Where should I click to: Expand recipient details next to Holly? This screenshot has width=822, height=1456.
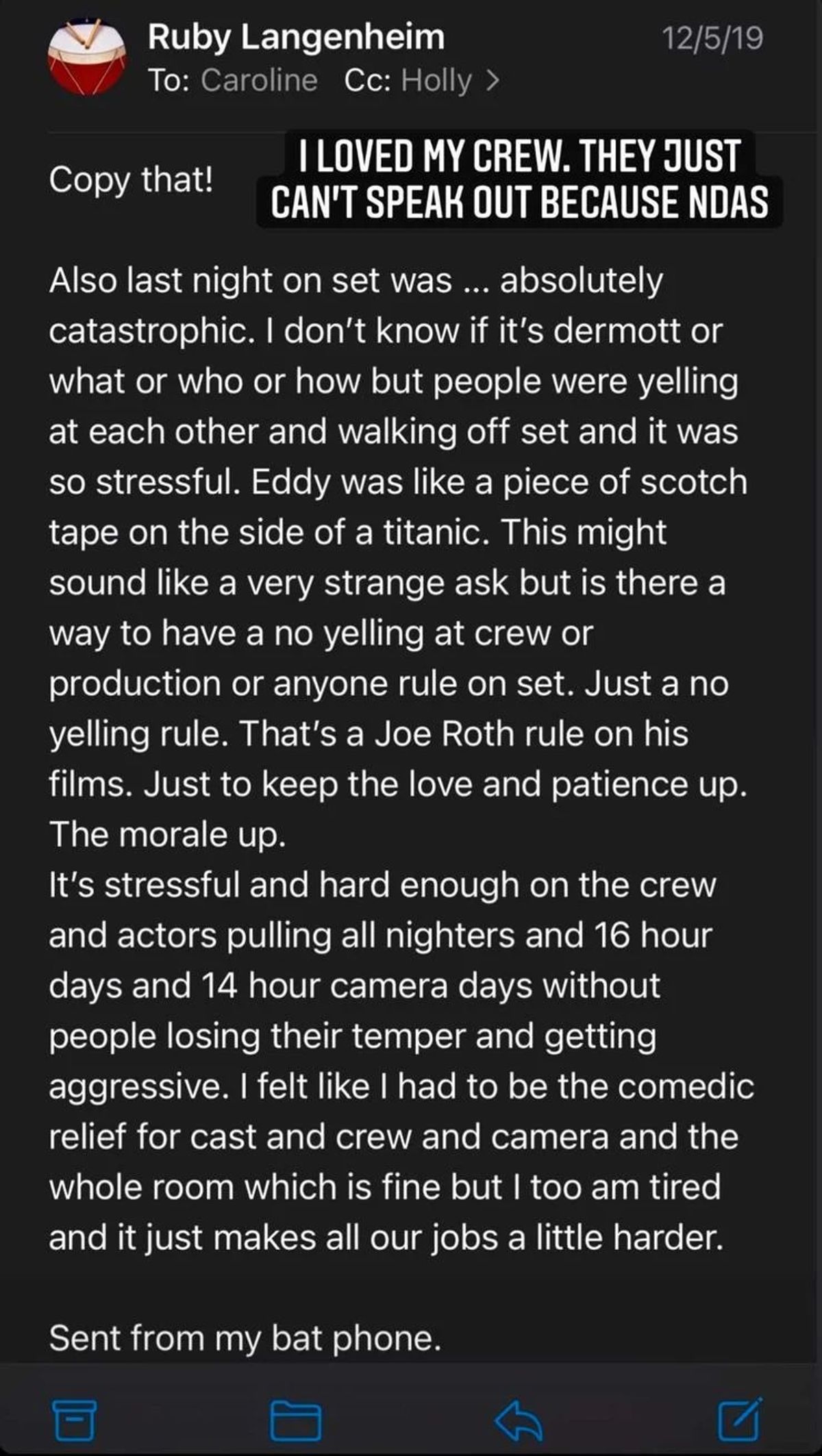click(x=492, y=81)
